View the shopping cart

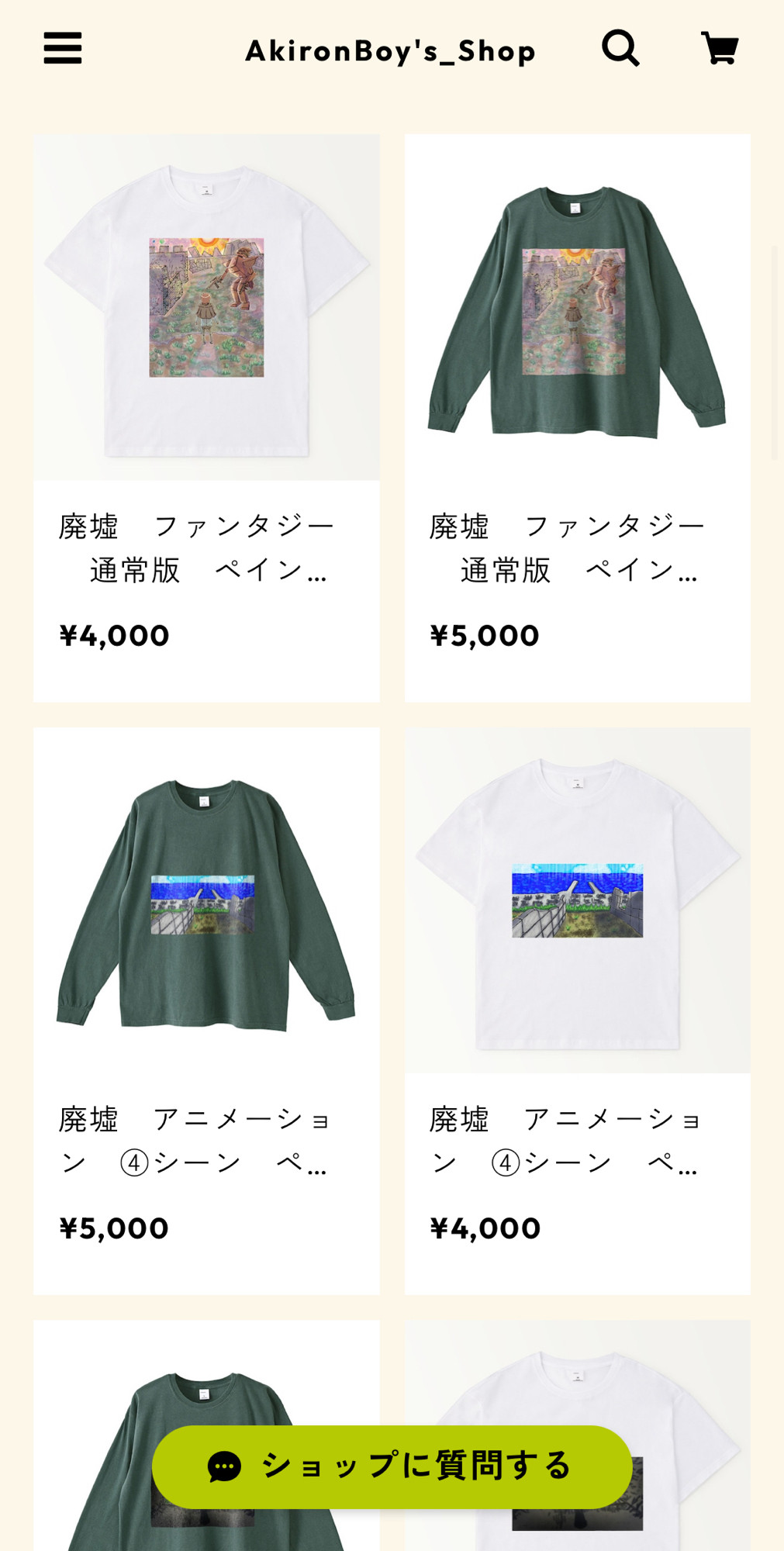click(x=720, y=48)
